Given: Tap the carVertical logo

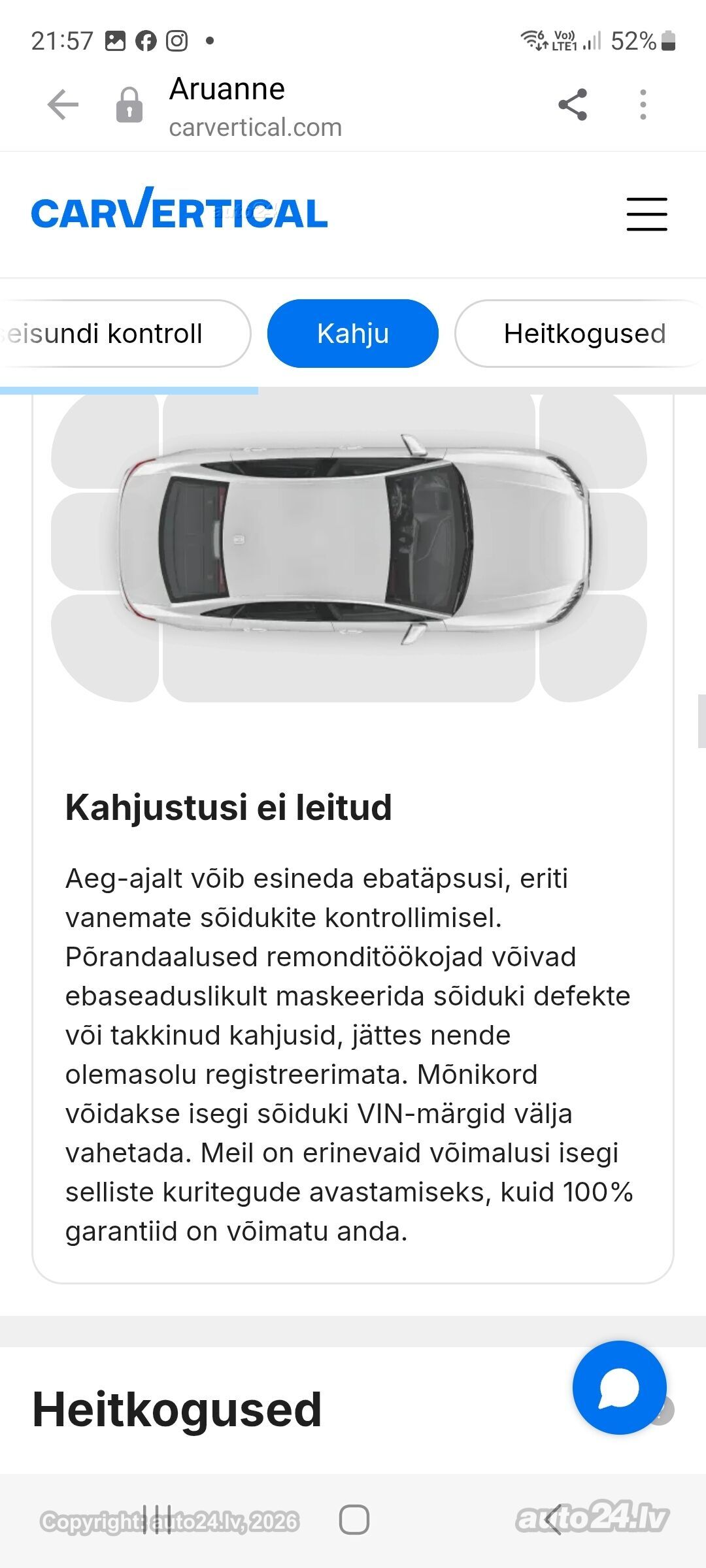Looking at the screenshot, I should pyautogui.click(x=179, y=208).
